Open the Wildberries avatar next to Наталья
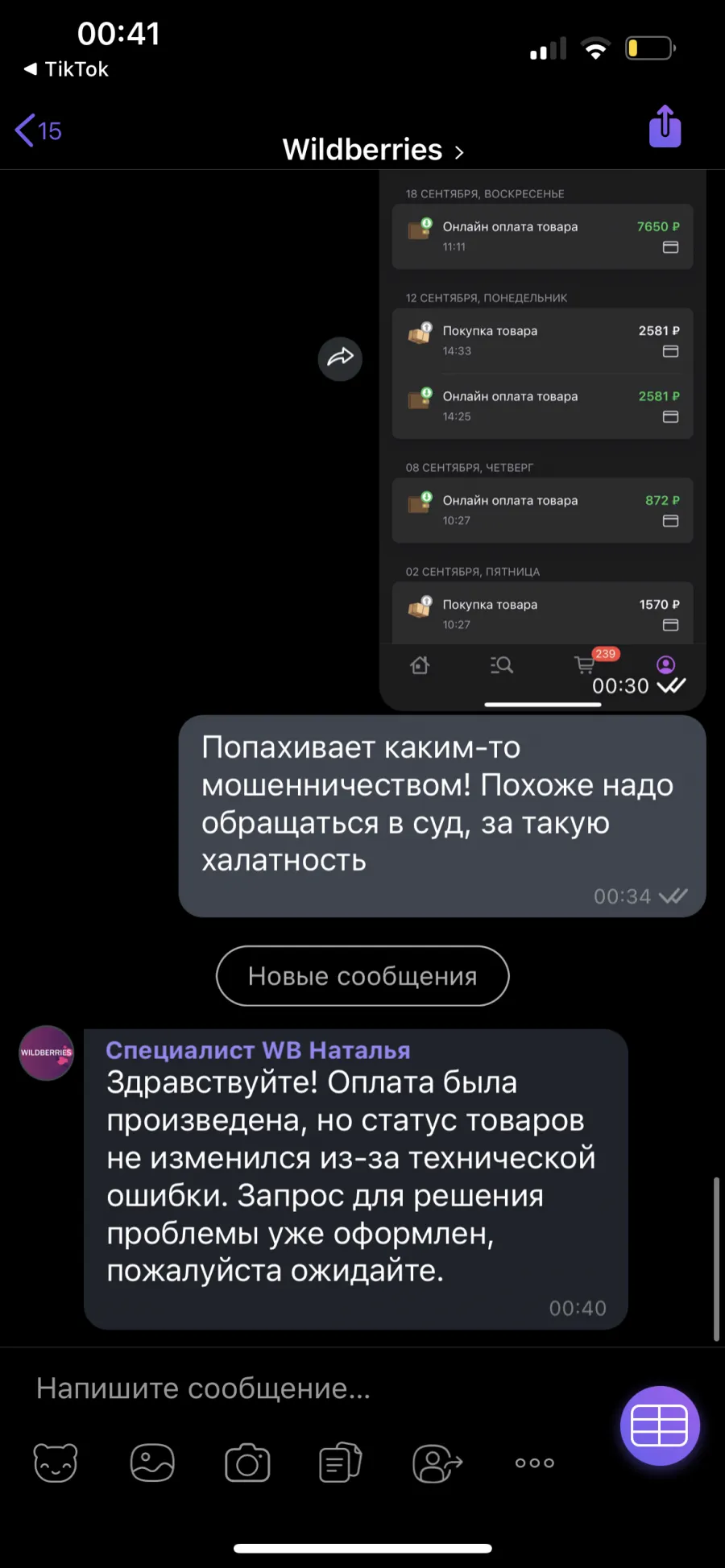Viewport: 725px width, 1568px height. (x=47, y=1053)
